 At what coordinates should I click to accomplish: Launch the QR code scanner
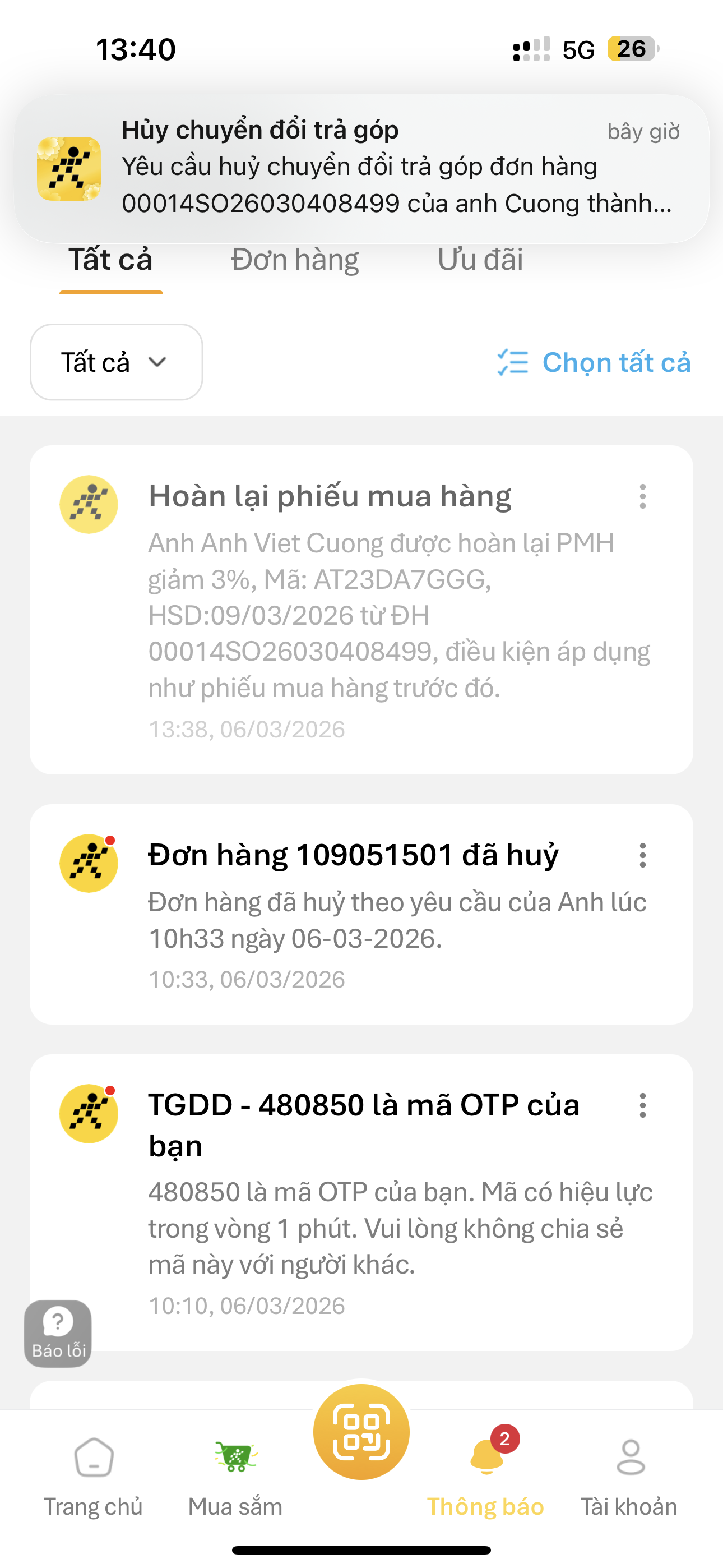[x=361, y=1432]
